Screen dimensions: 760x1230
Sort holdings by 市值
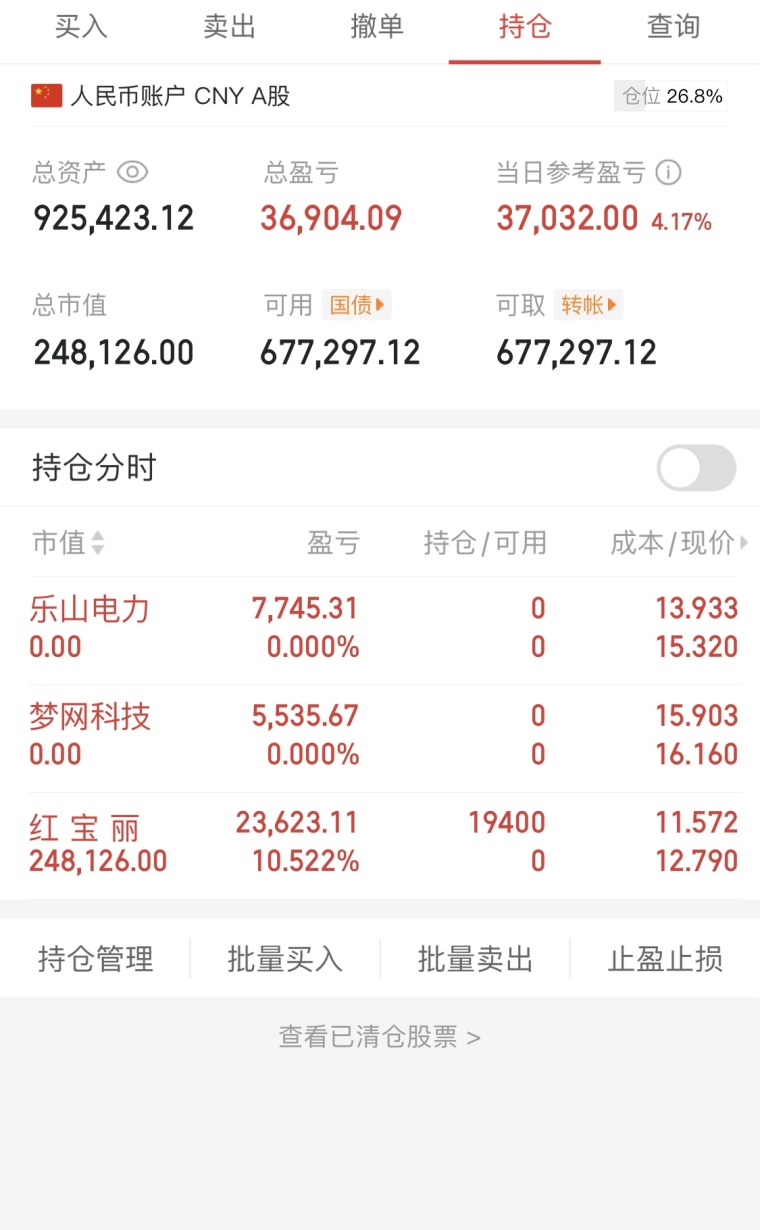pyautogui.click(x=68, y=543)
